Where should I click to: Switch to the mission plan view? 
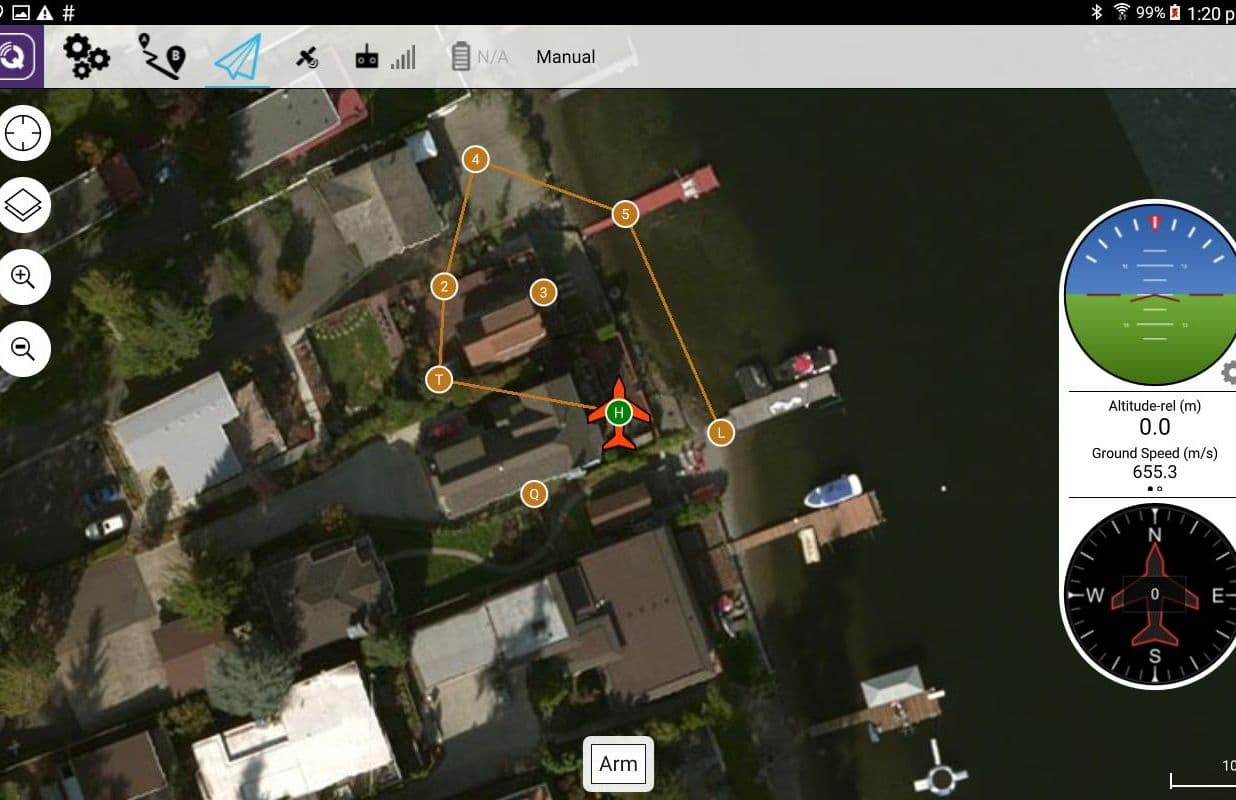(x=161, y=57)
